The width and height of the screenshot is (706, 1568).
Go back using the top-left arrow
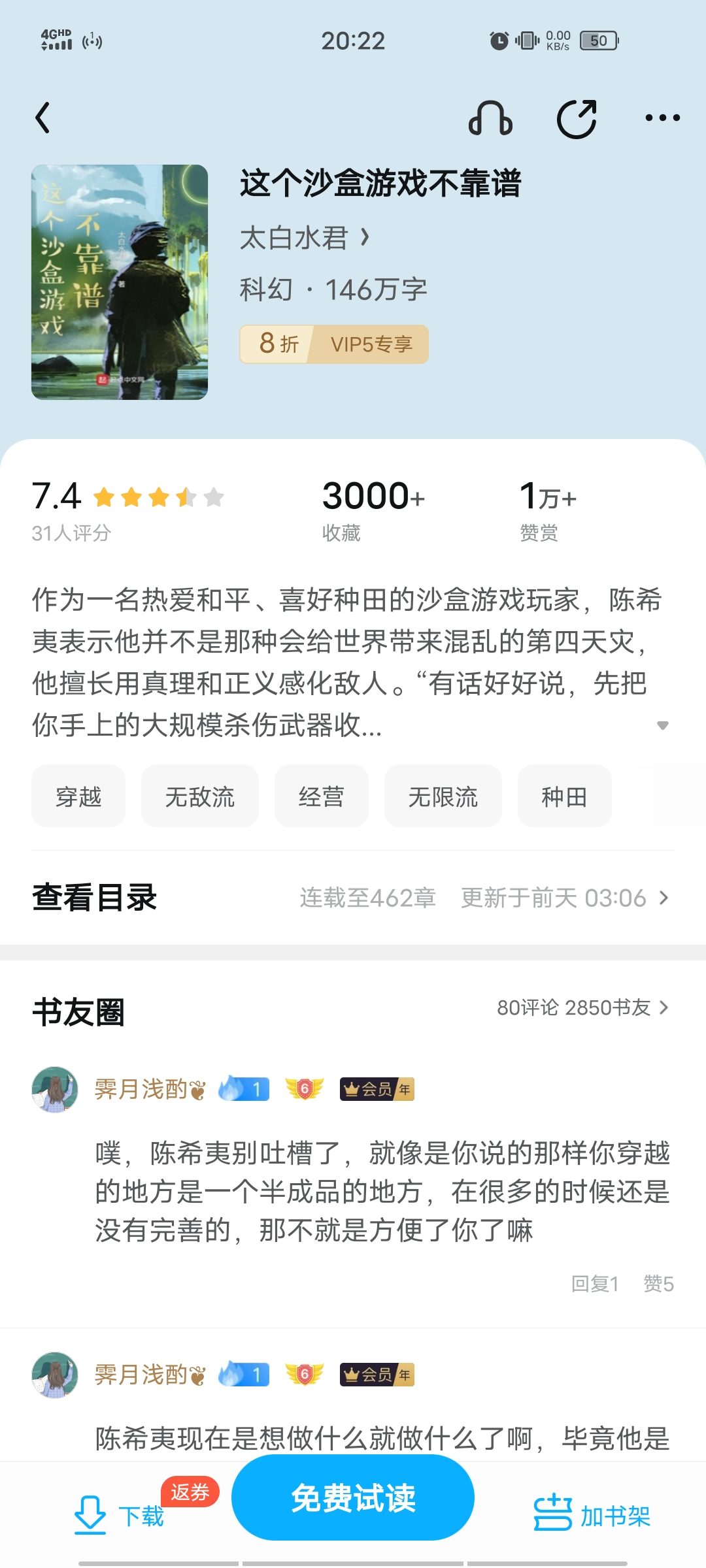(x=43, y=118)
